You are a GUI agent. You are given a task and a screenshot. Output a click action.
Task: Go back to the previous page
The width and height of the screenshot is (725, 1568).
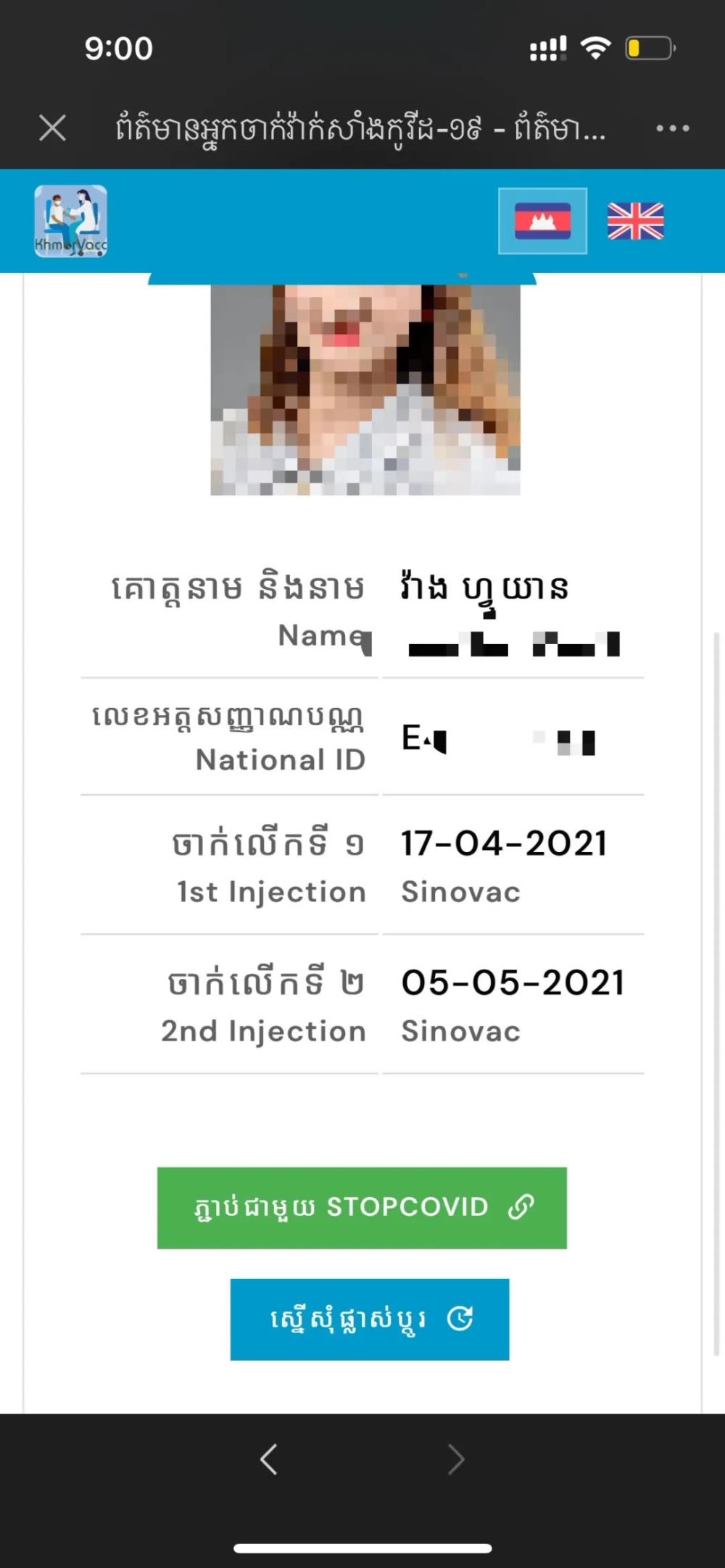tap(269, 1459)
